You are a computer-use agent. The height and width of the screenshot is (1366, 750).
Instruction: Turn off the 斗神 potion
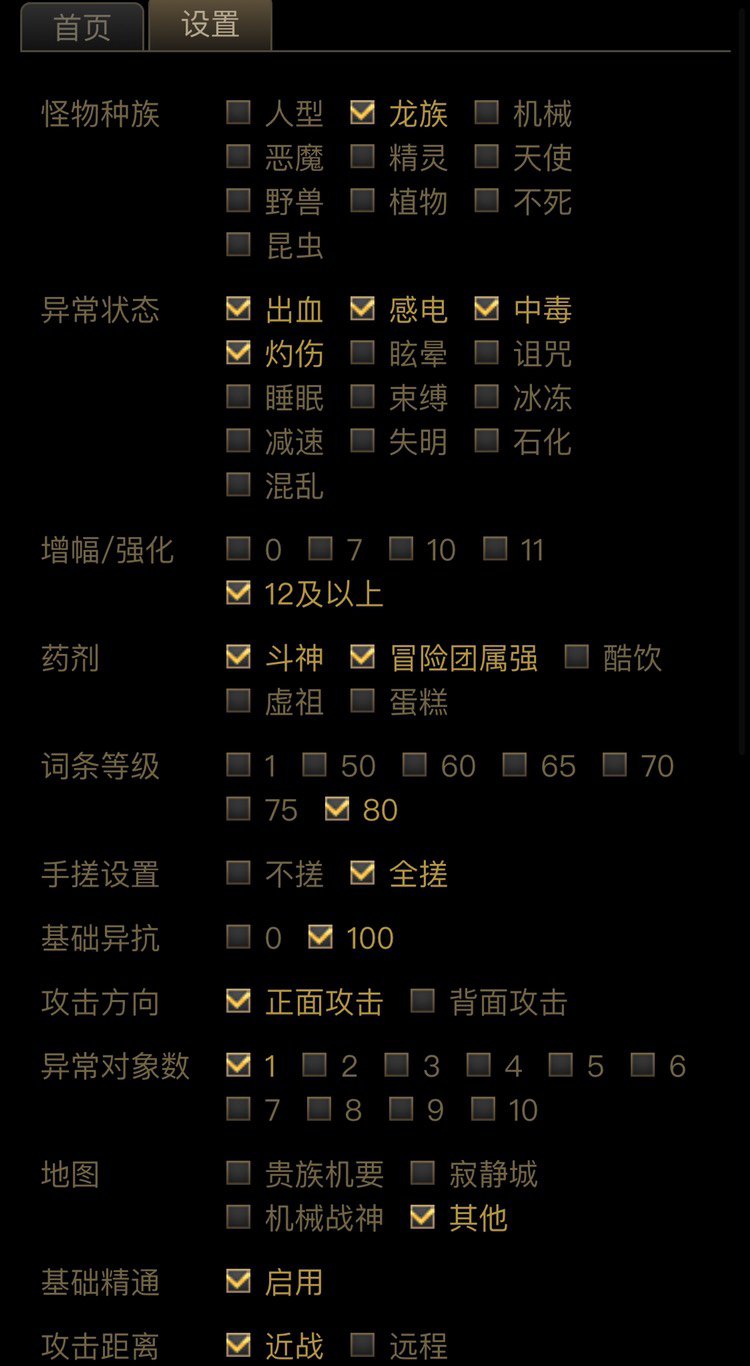click(x=238, y=657)
